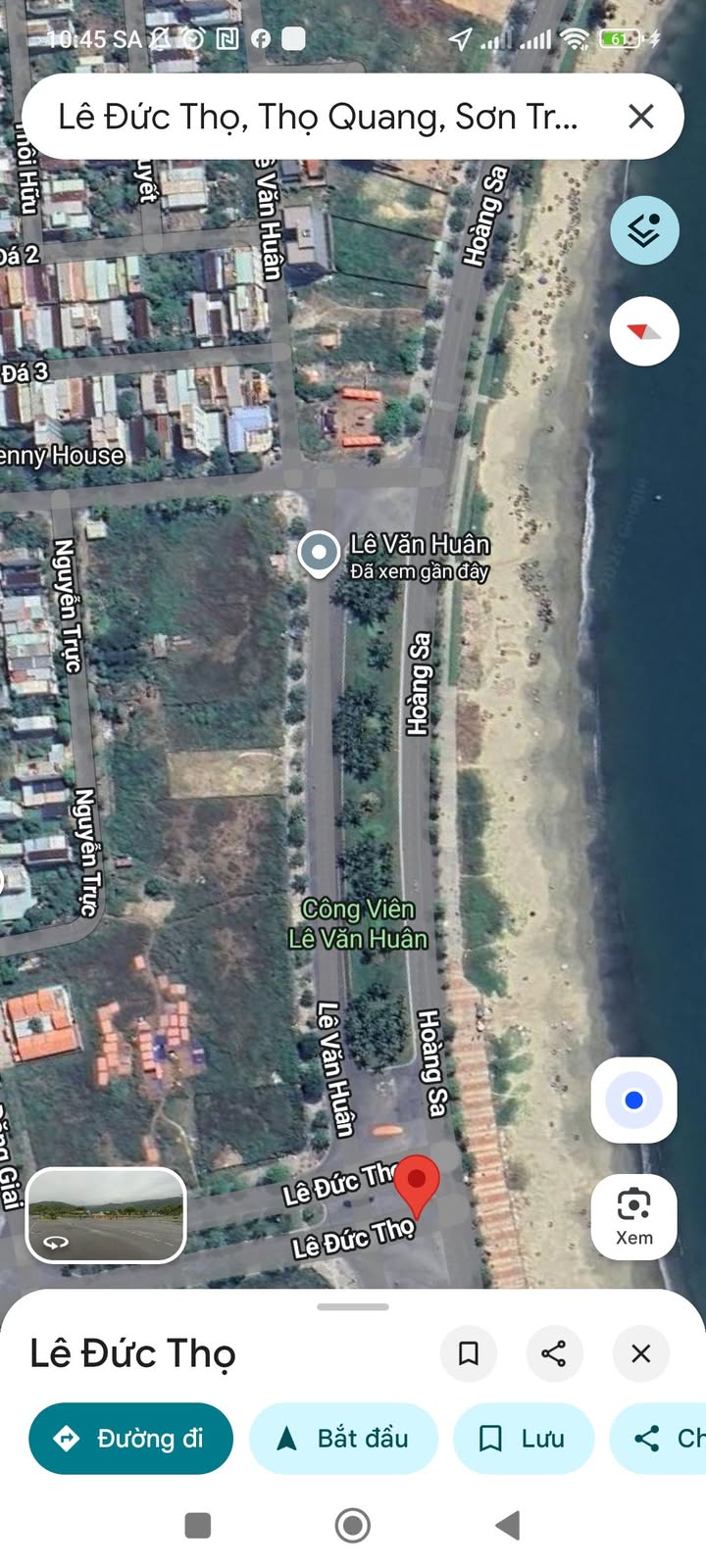Go to the home screen via system home button
The height and width of the screenshot is (1568, 706).
coord(353,1525)
